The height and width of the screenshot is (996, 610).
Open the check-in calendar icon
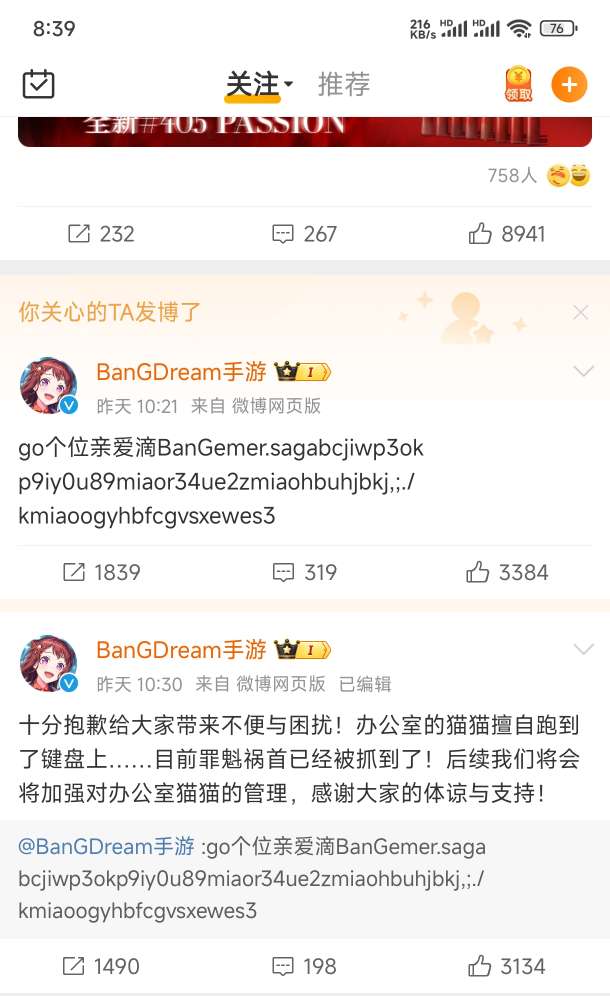39,84
